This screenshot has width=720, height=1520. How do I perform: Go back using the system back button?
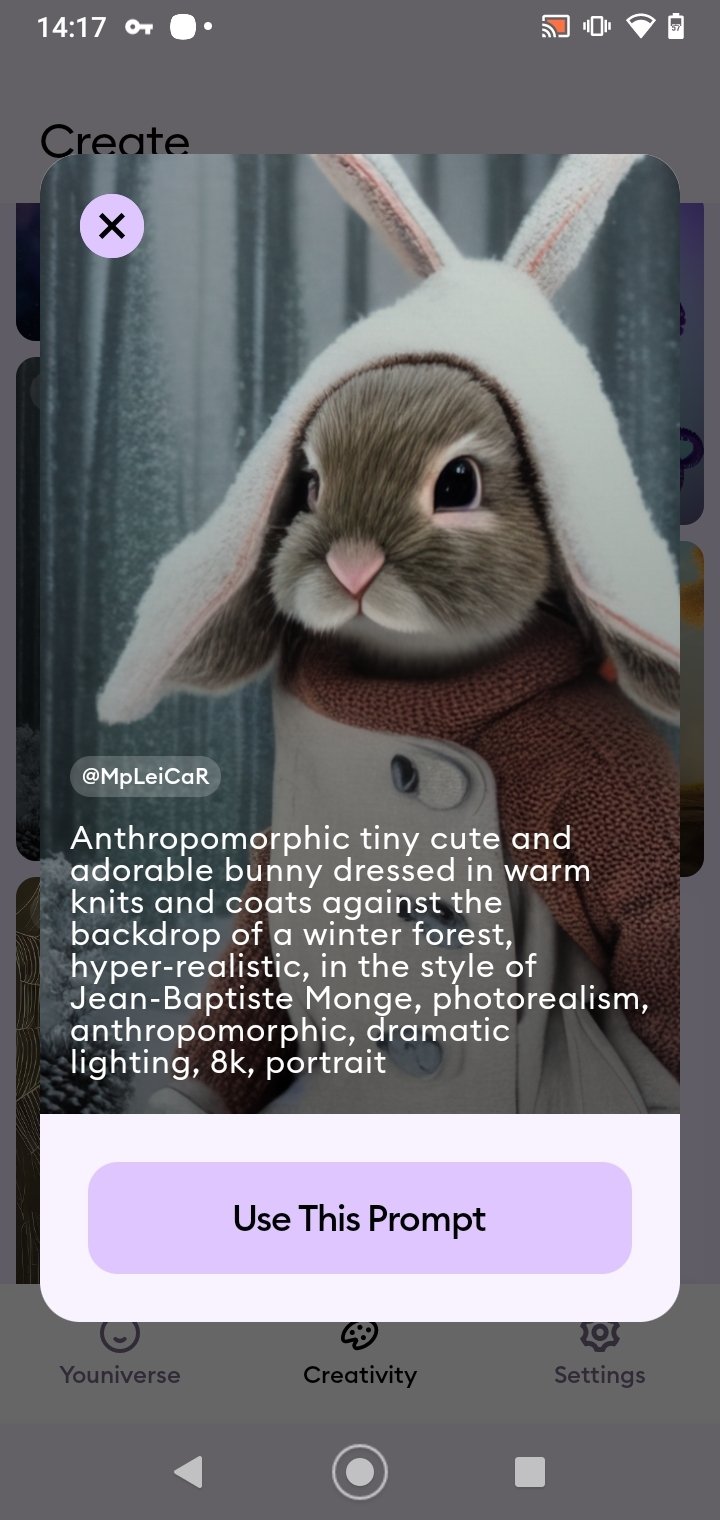point(188,1472)
